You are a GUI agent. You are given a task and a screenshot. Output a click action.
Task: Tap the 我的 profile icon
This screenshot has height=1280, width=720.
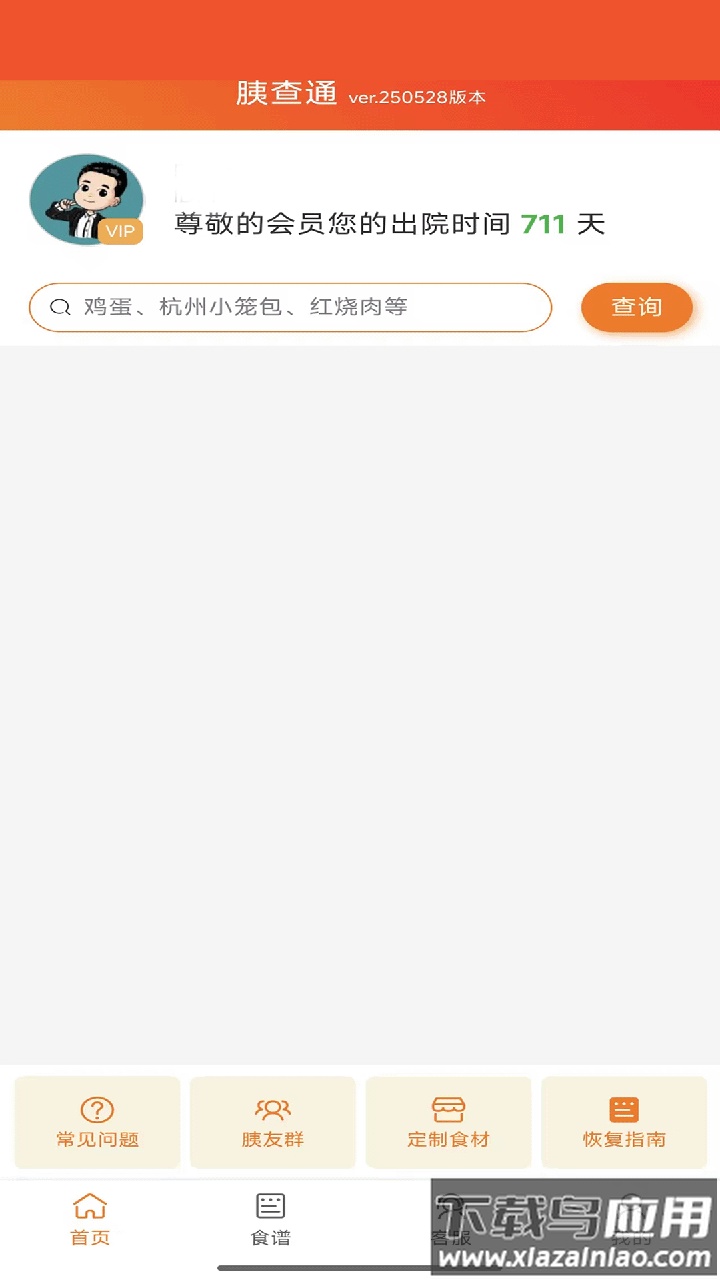(x=629, y=1205)
